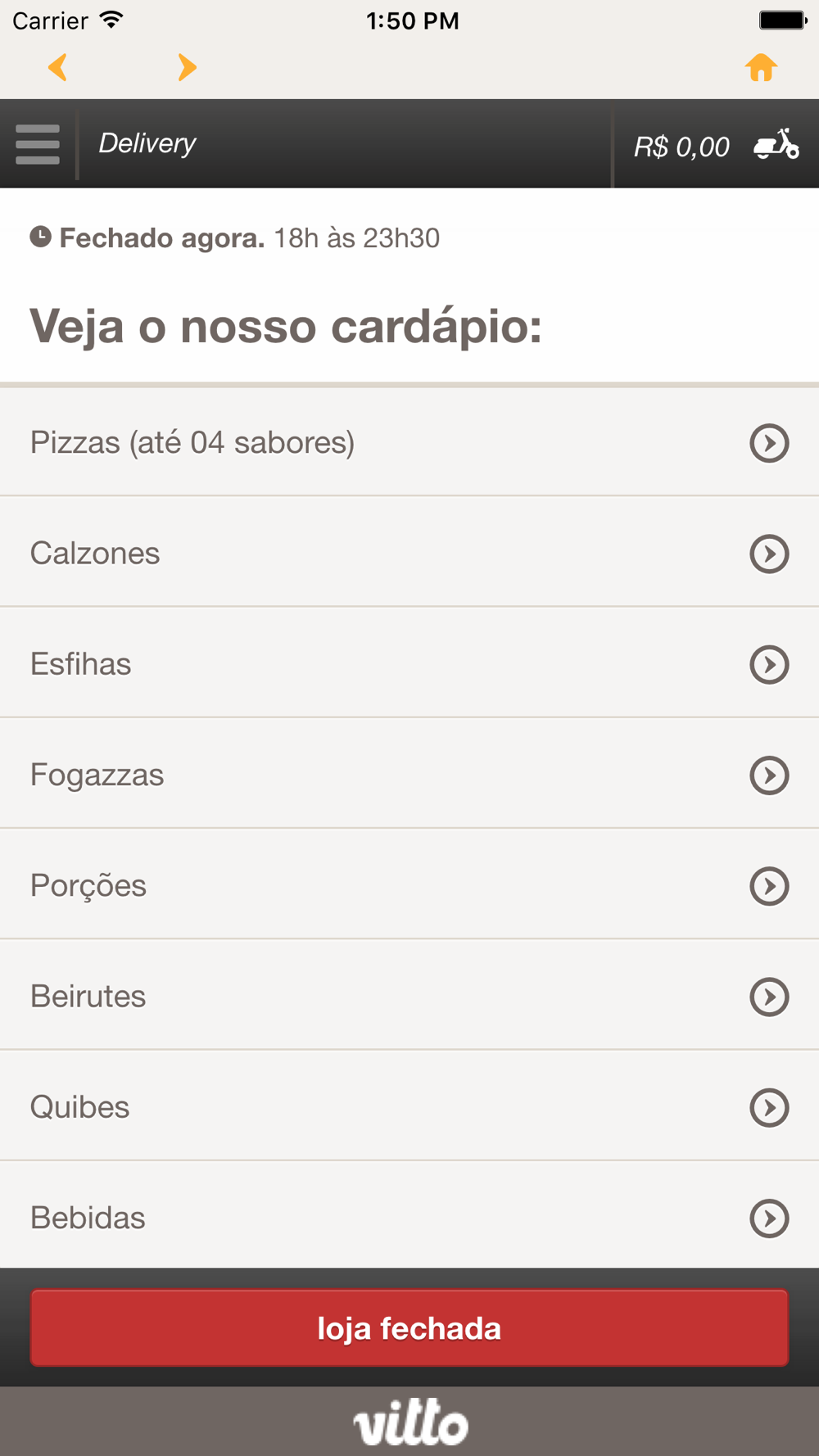Go forward with the orange right arrow
This screenshot has width=819, height=1456.
(x=187, y=67)
